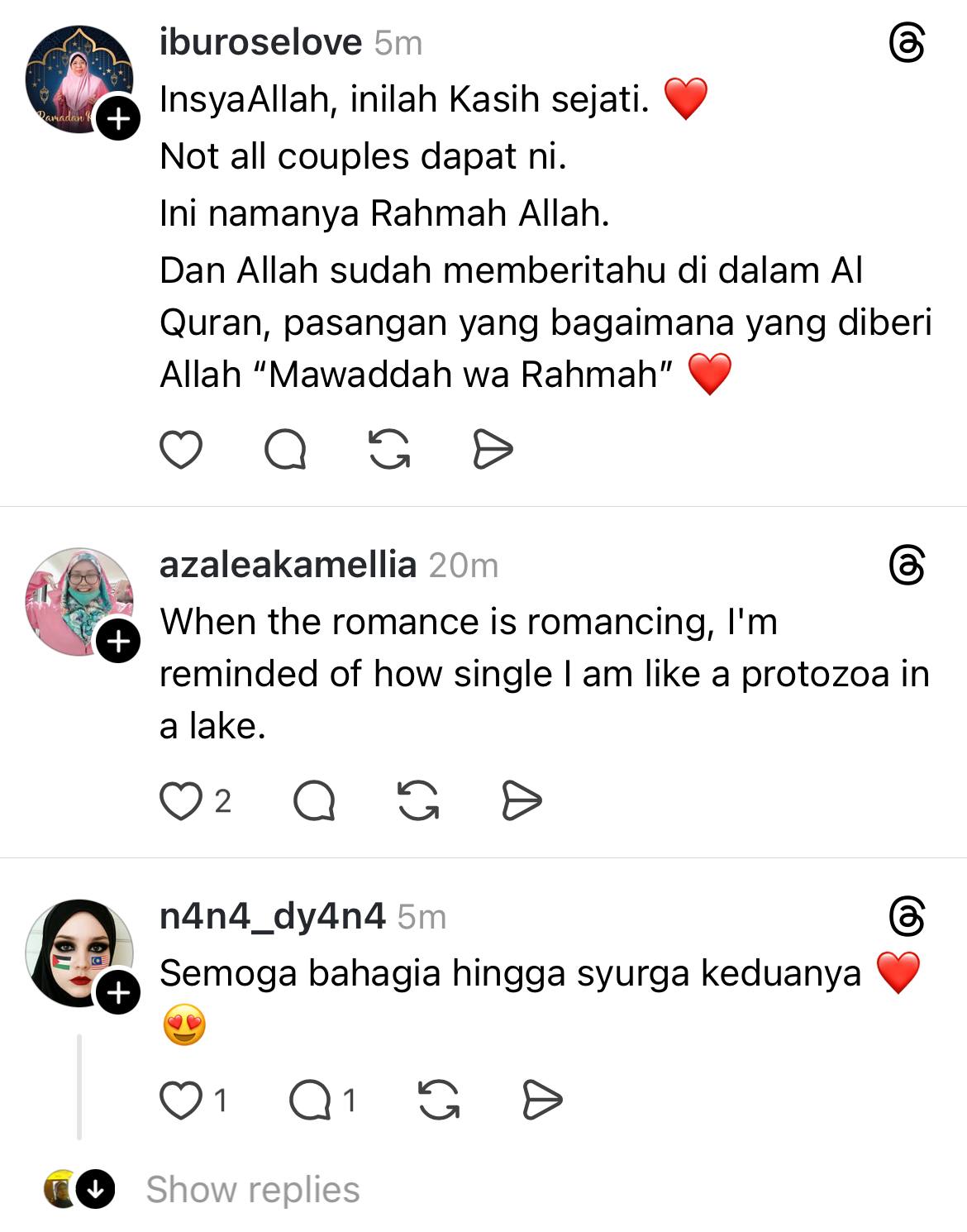Open Threads icon on n4n4_dy4n4's post

point(907,917)
